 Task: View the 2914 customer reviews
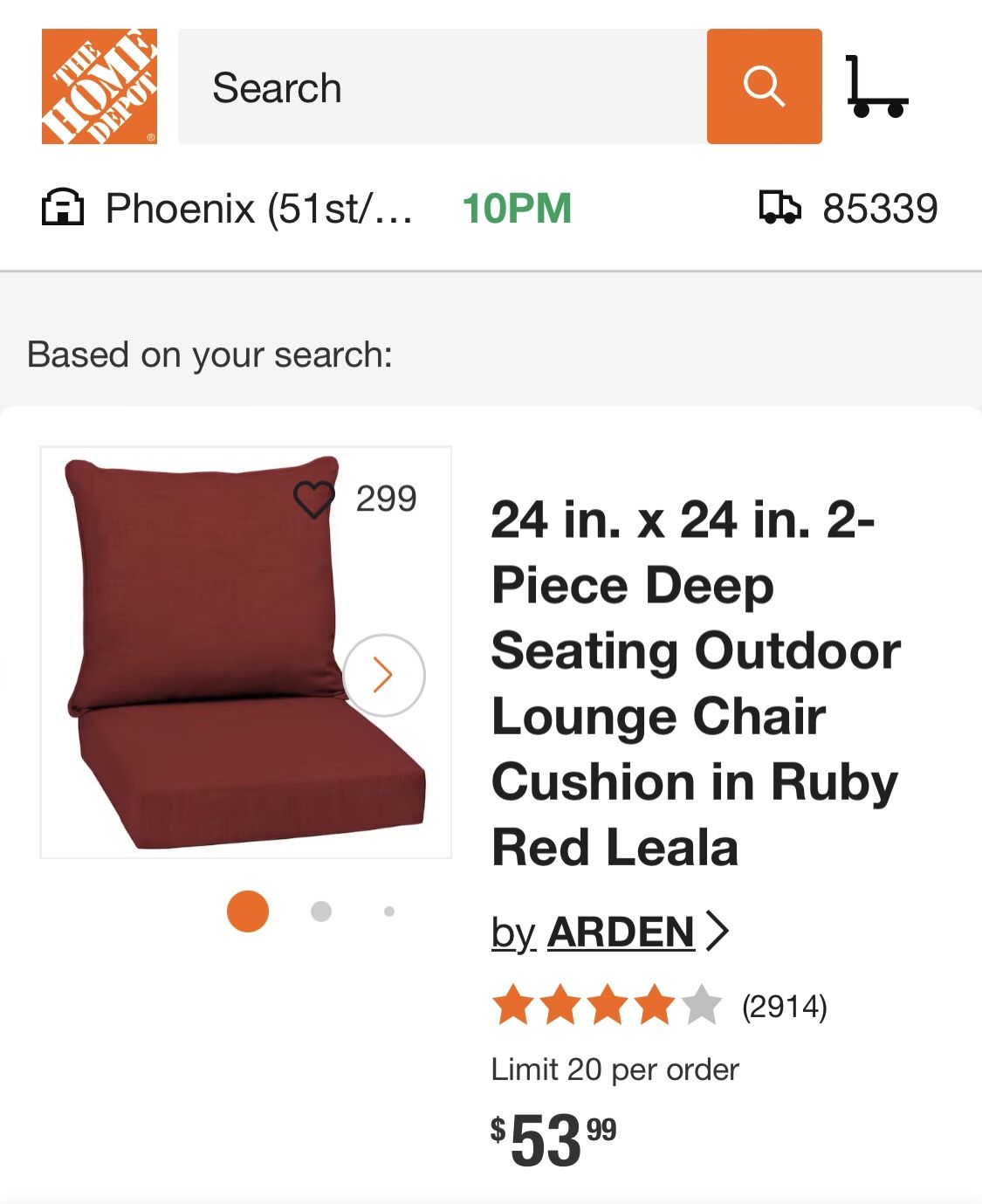click(783, 1007)
